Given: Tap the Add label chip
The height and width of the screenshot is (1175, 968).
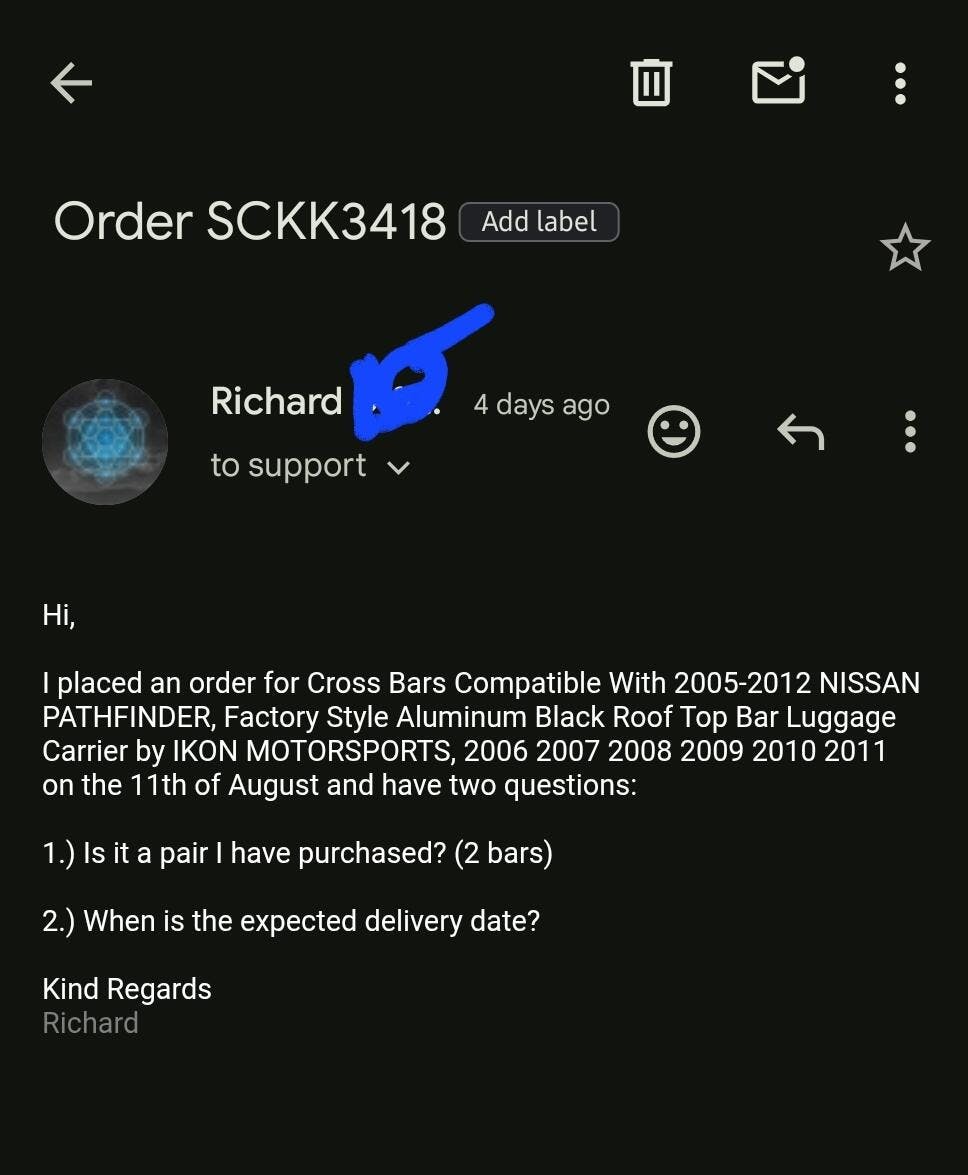Looking at the screenshot, I should click(x=539, y=222).
